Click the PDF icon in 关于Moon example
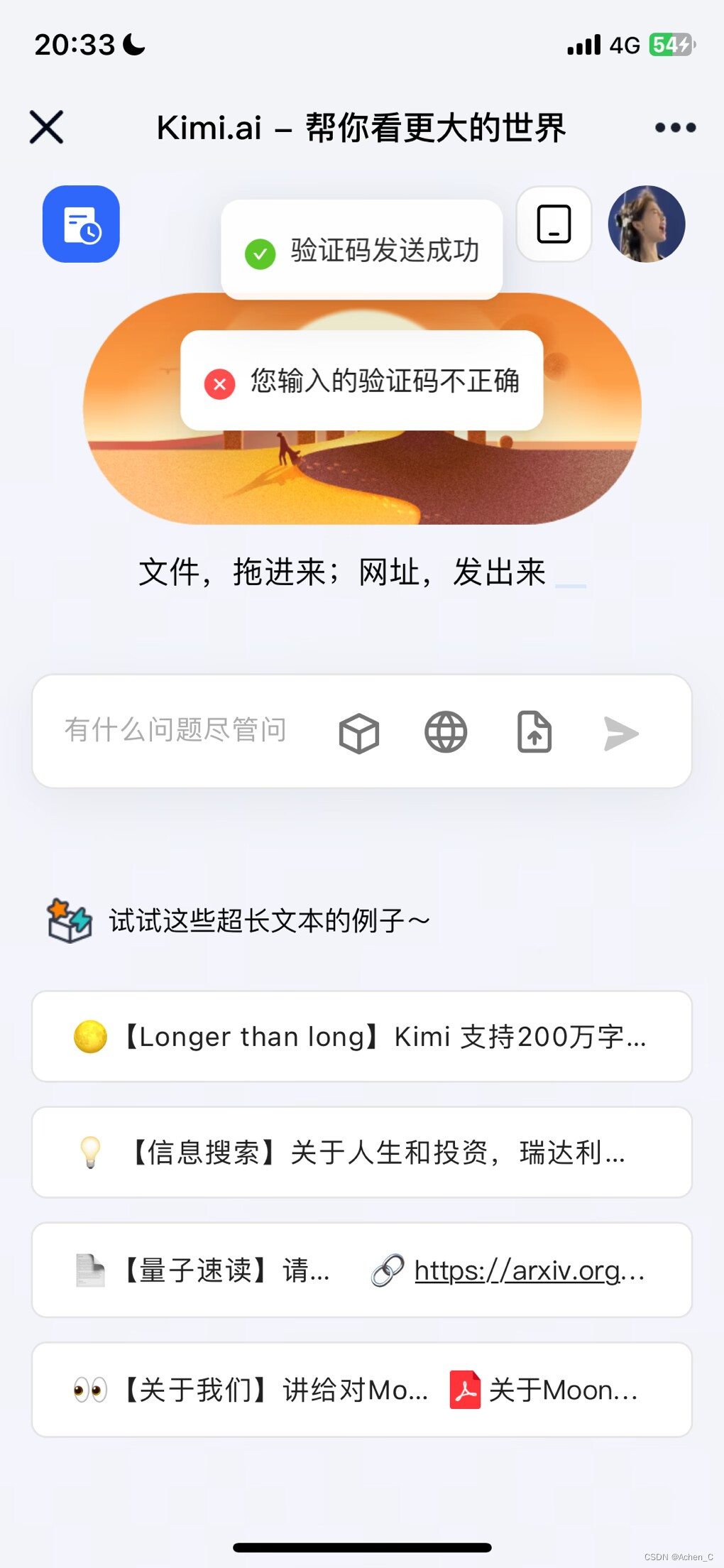Image resolution: width=724 pixels, height=1568 pixels. [x=464, y=1389]
